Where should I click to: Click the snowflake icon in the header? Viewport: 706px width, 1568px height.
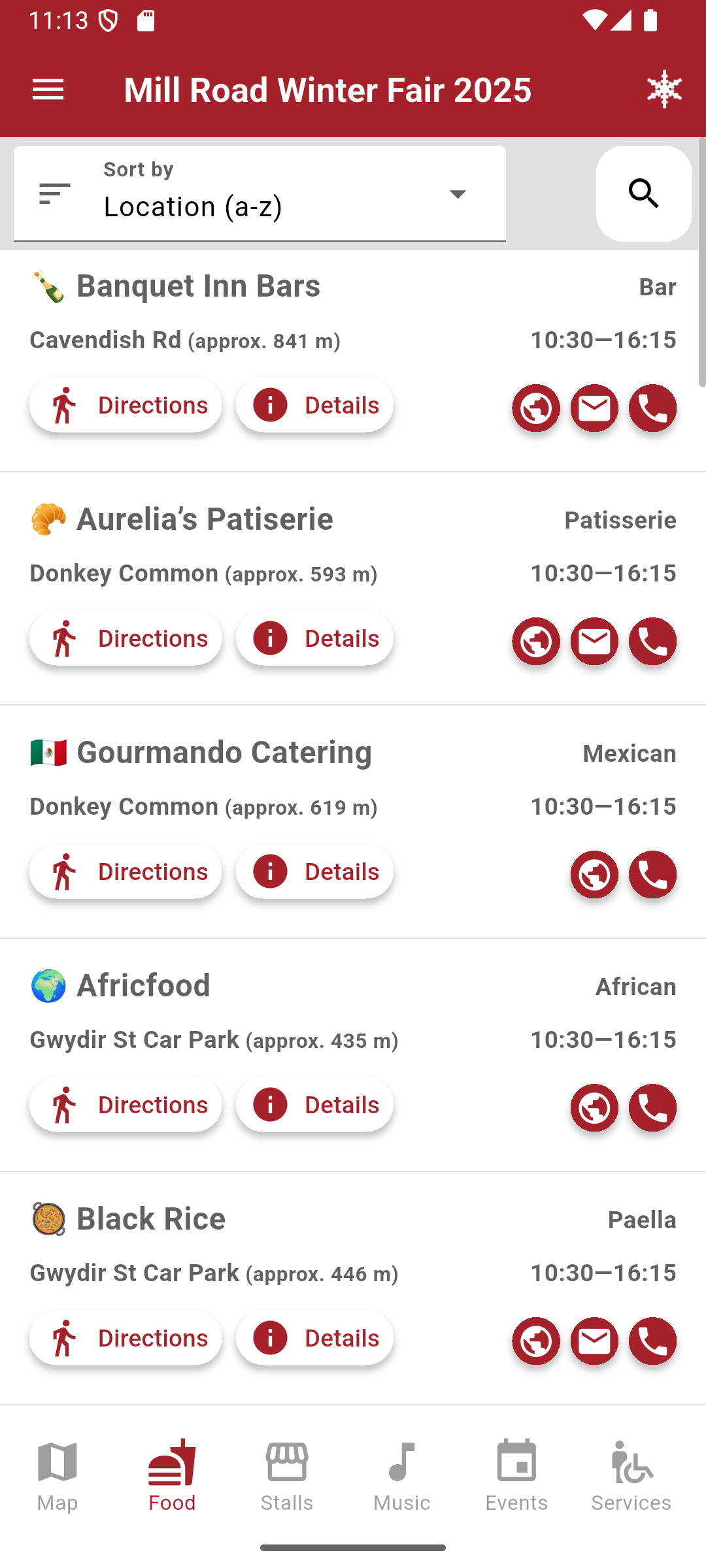(662, 90)
